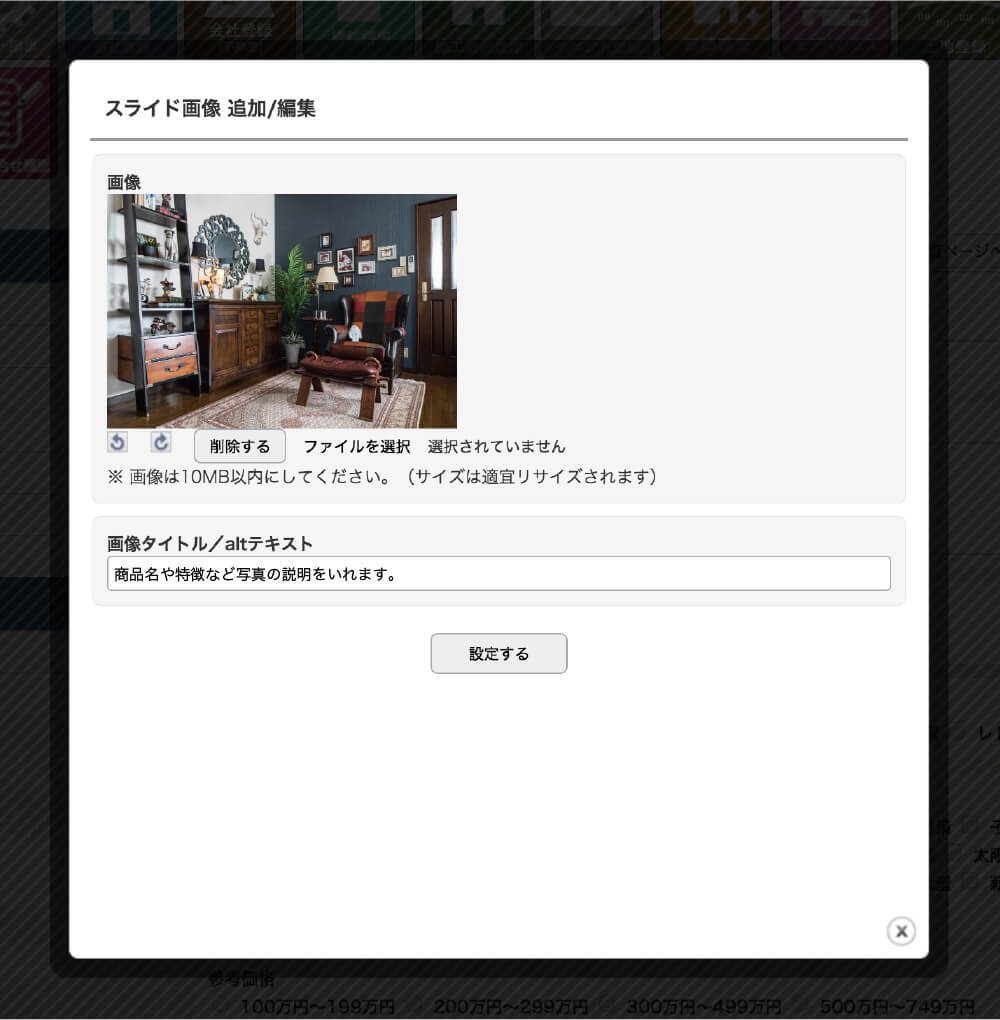Screen dimensions: 1000x1020
Task: Rotate the image counterclockwise
Action: (x=118, y=442)
